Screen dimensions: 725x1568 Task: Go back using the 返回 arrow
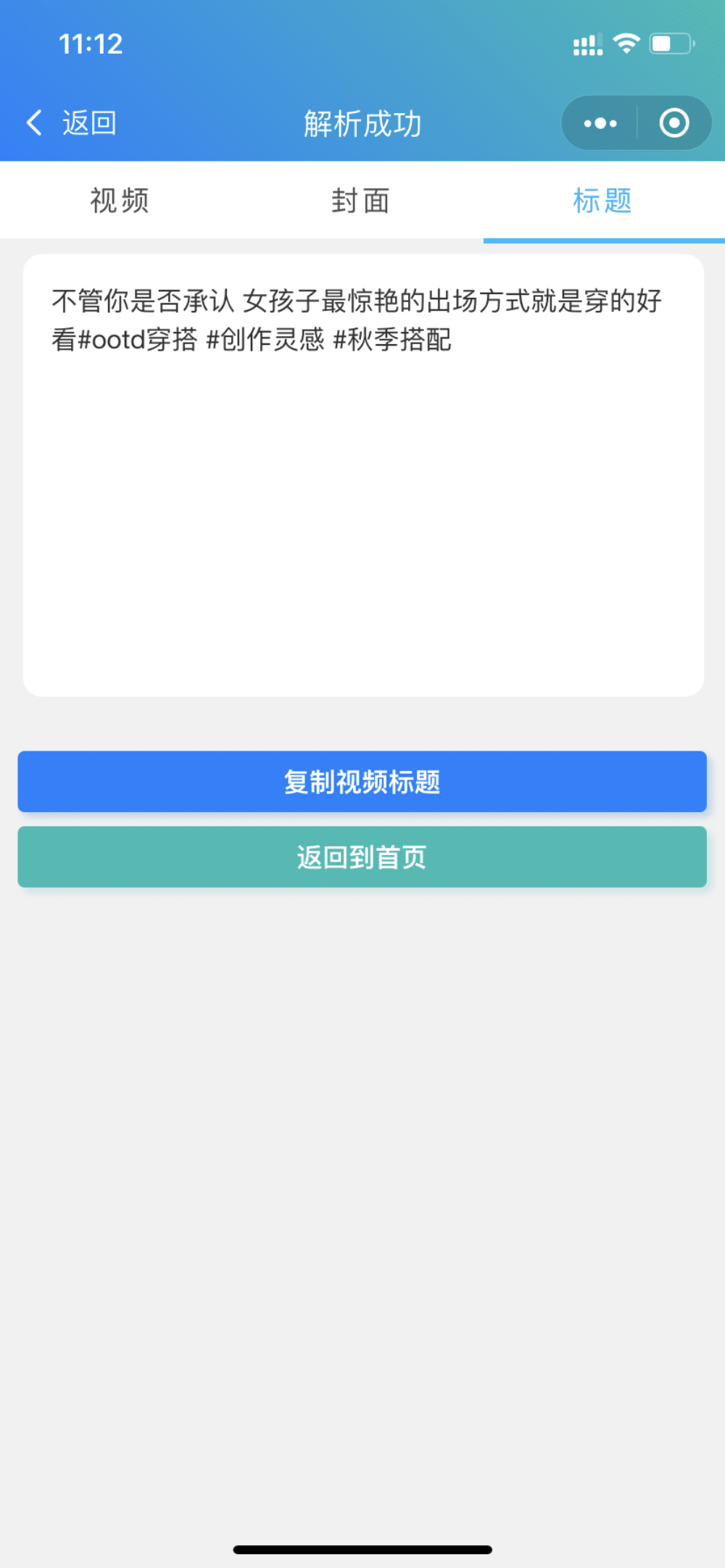(x=70, y=123)
